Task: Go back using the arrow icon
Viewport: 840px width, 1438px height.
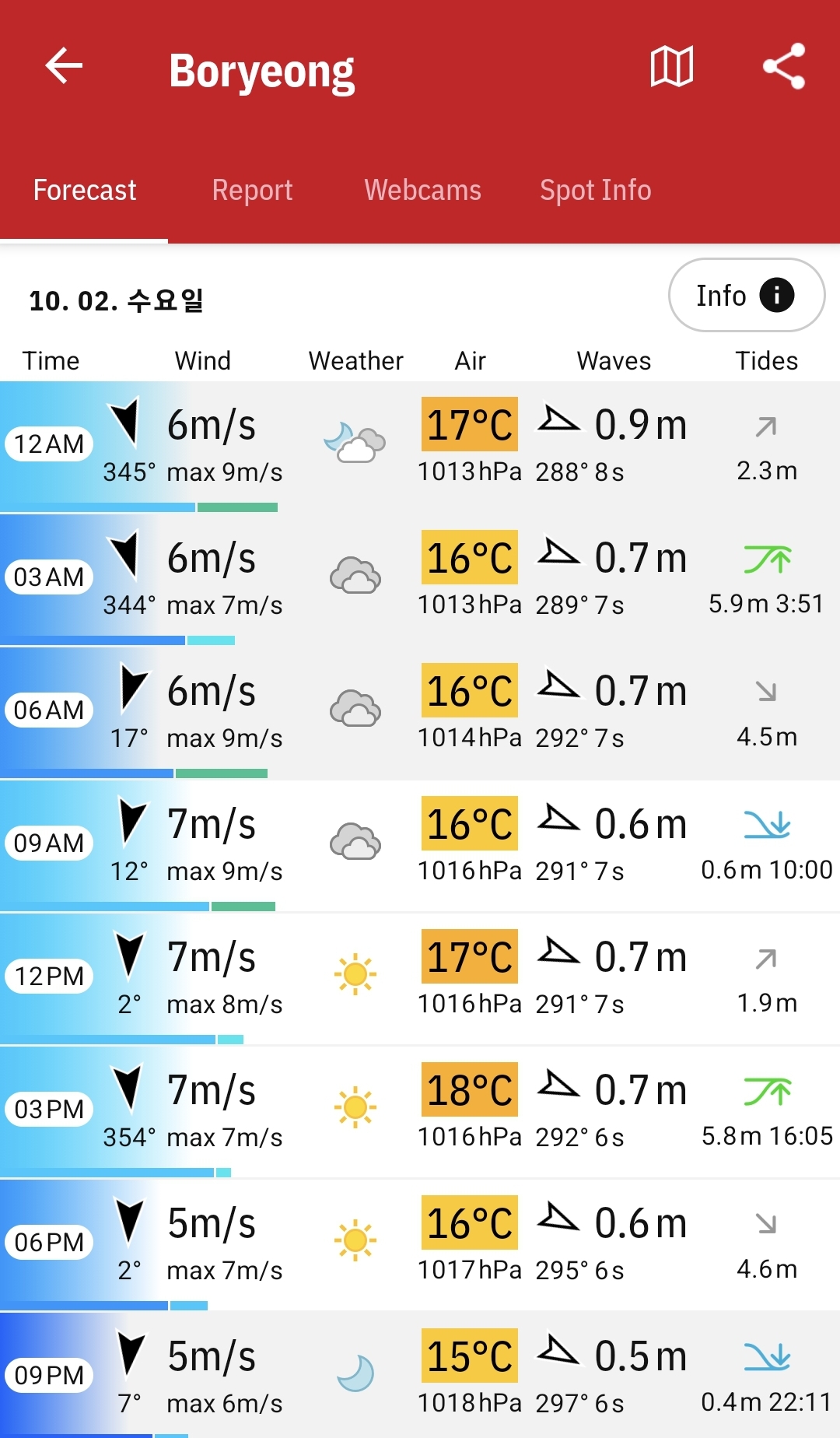Action: pyautogui.click(x=64, y=65)
